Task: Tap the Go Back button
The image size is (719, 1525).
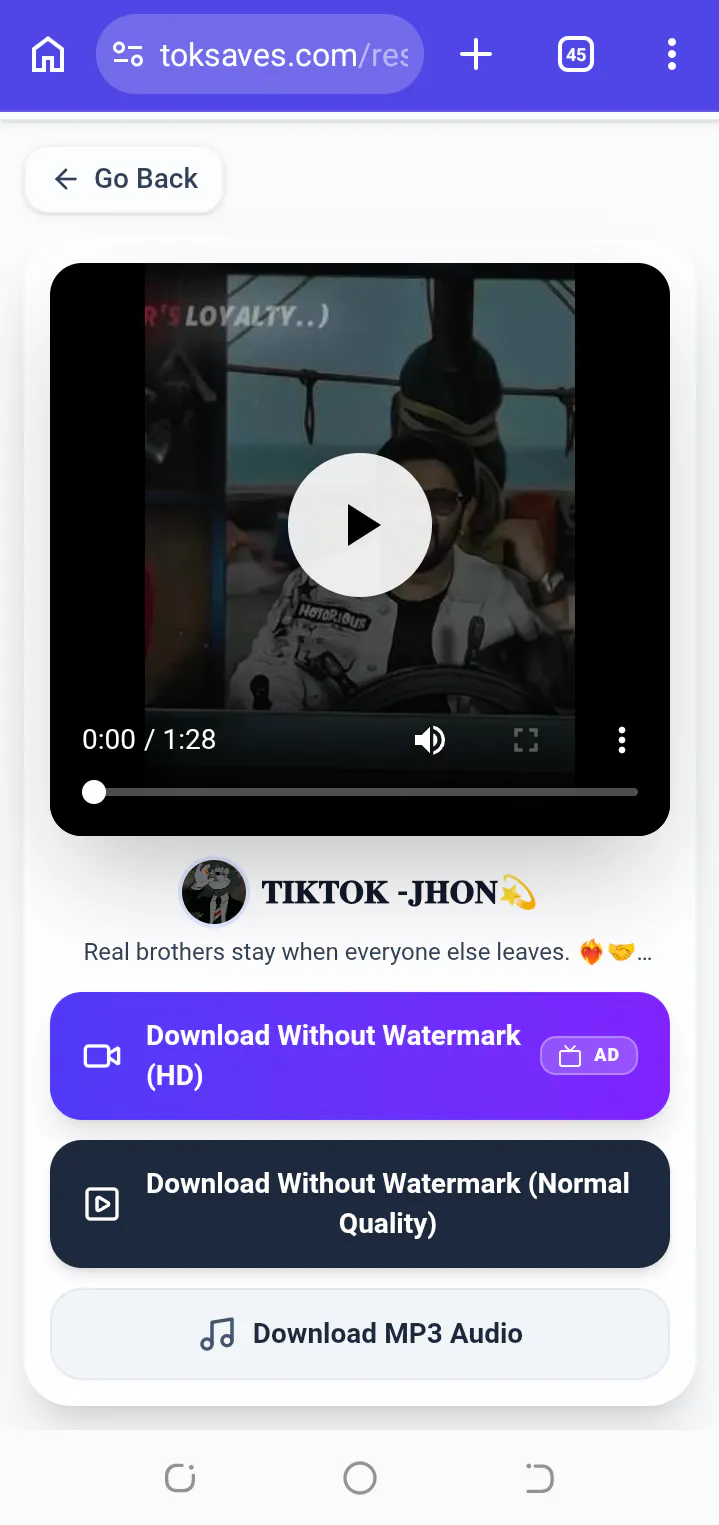Action: click(124, 179)
